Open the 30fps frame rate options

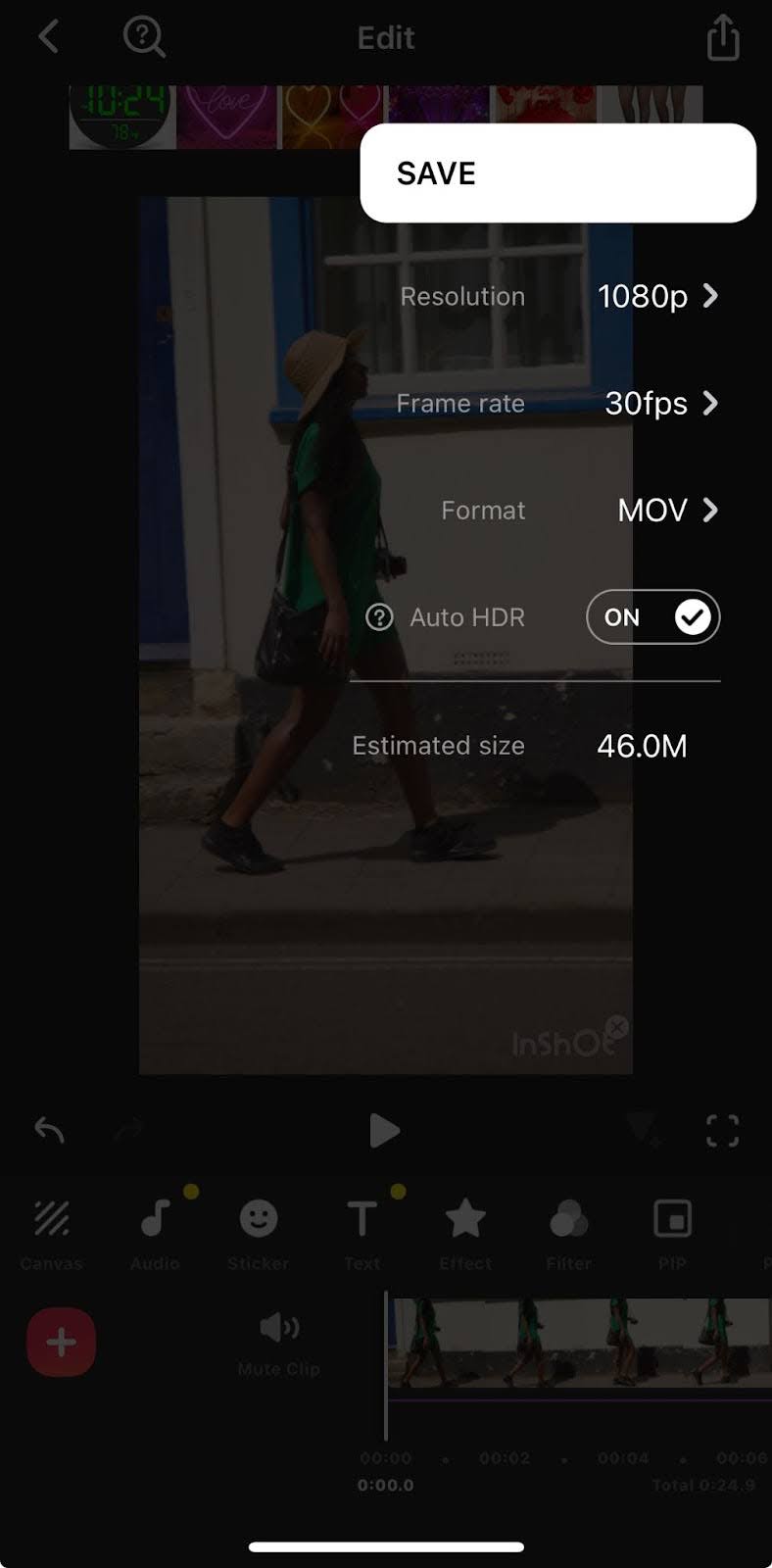coord(660,403)
